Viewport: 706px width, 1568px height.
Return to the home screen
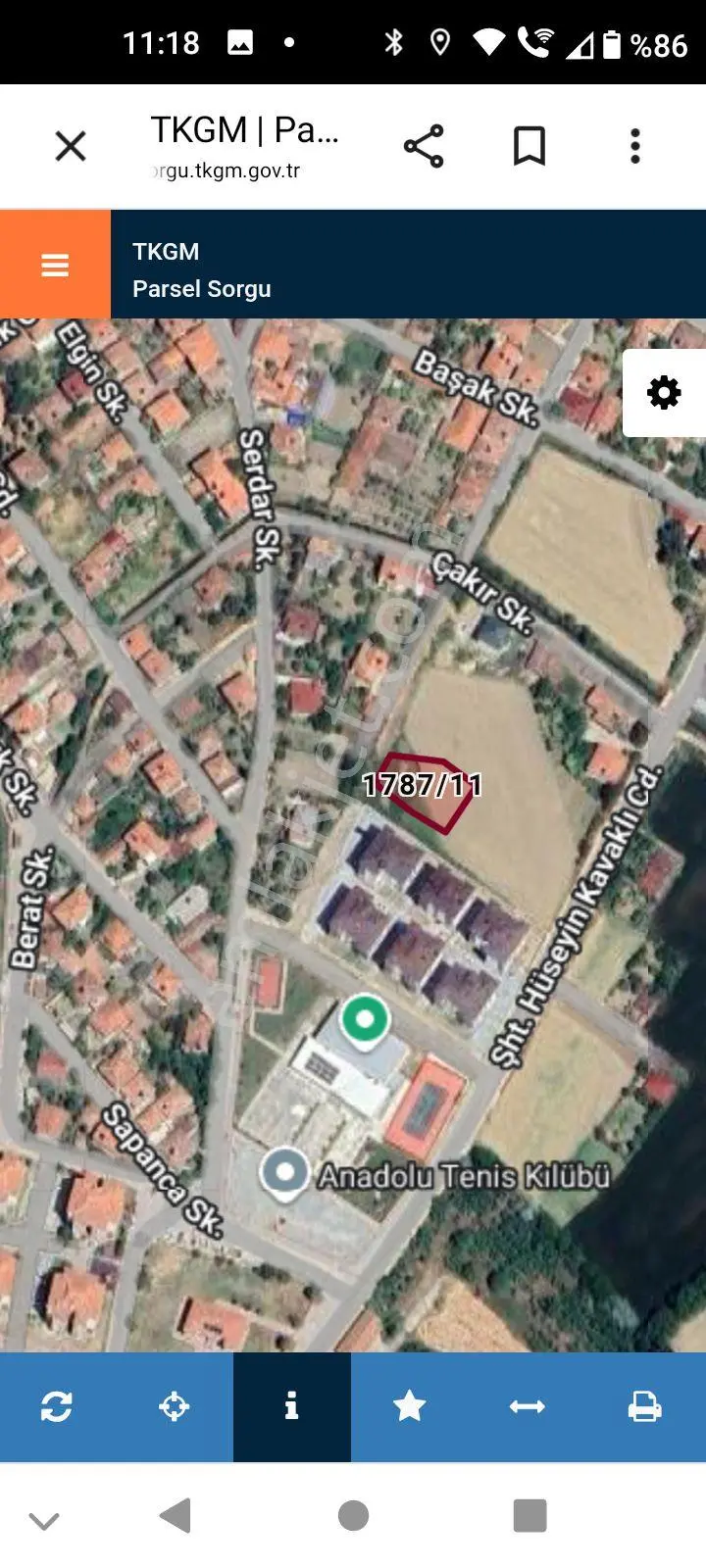coord(353,1516)
